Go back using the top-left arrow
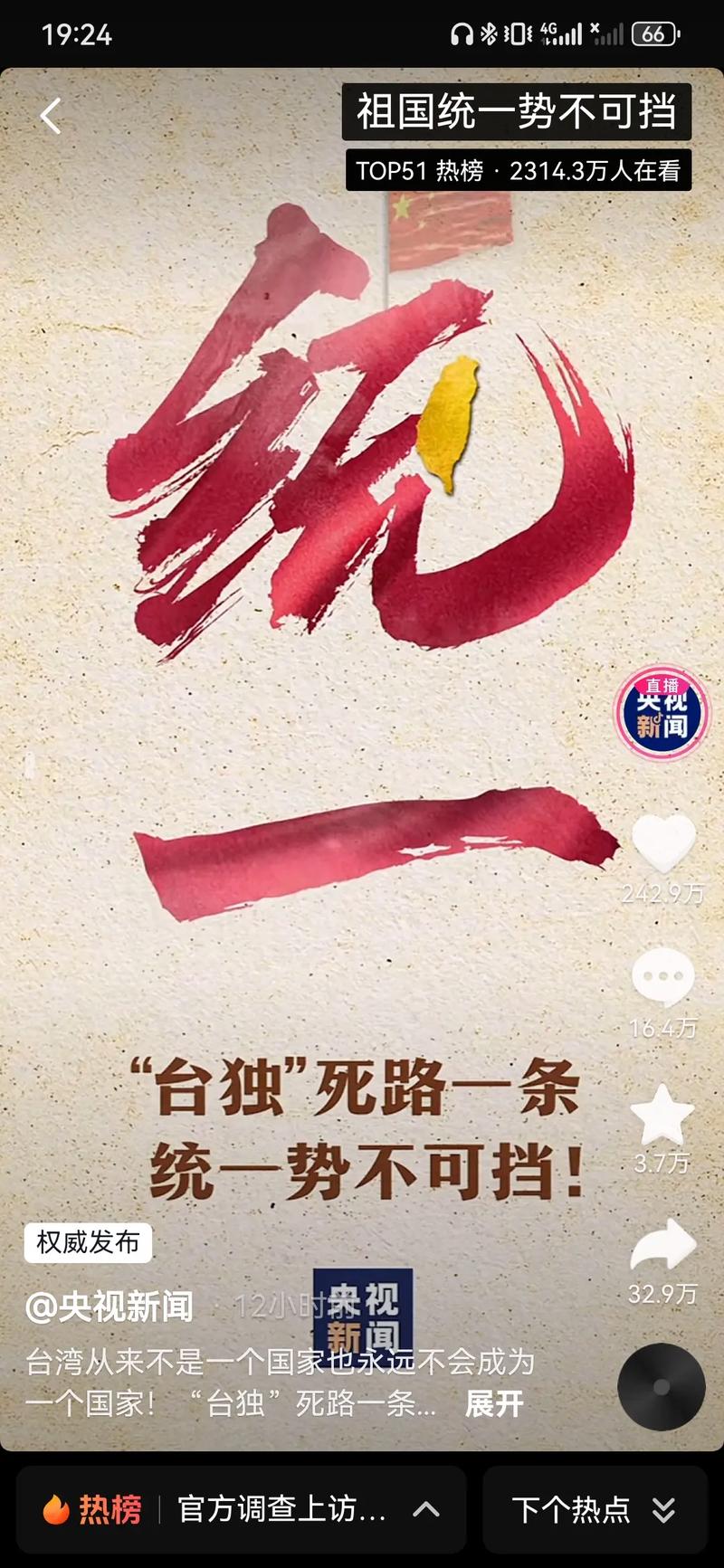The width and height of the screenshot is (724, 1568). pyautogui.click(x=51, y=116)
